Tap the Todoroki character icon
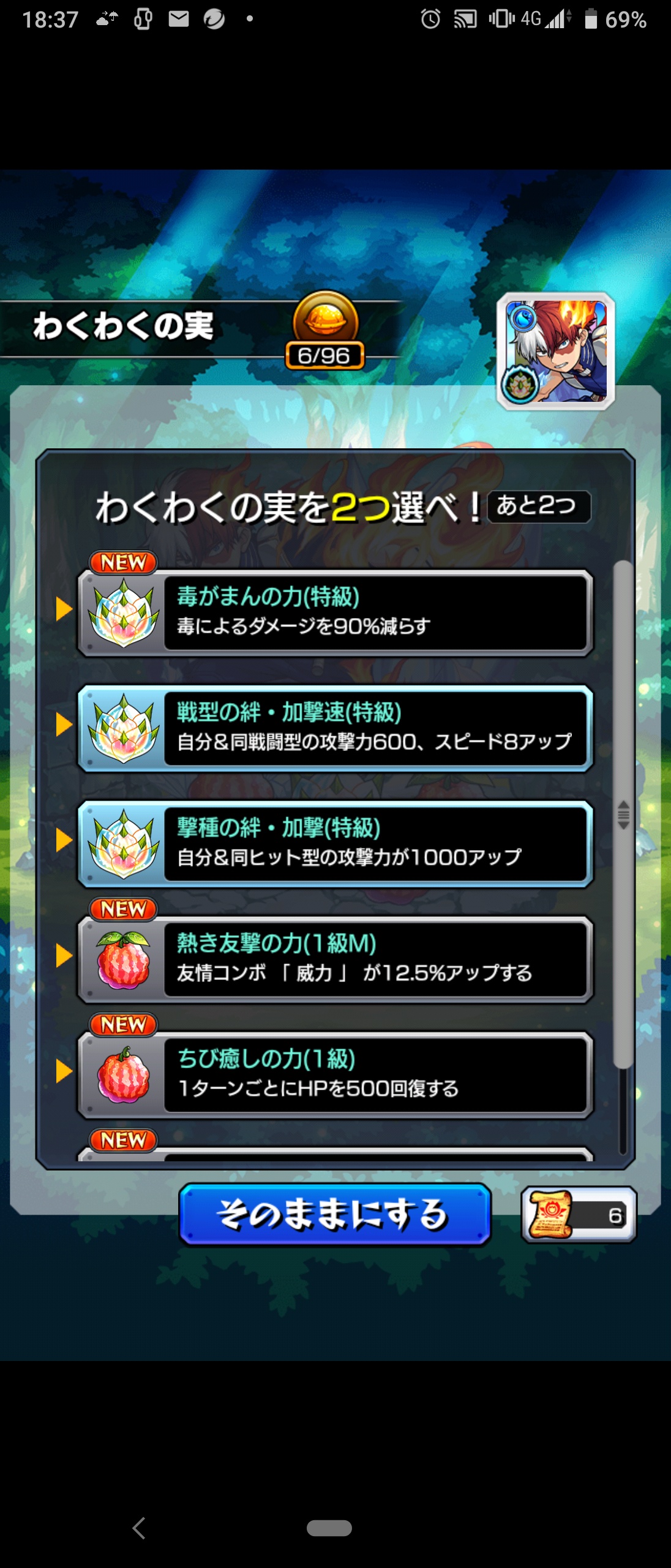This screenshot has width=671, height=1568. pyautogui.click(x=555, y=351)
